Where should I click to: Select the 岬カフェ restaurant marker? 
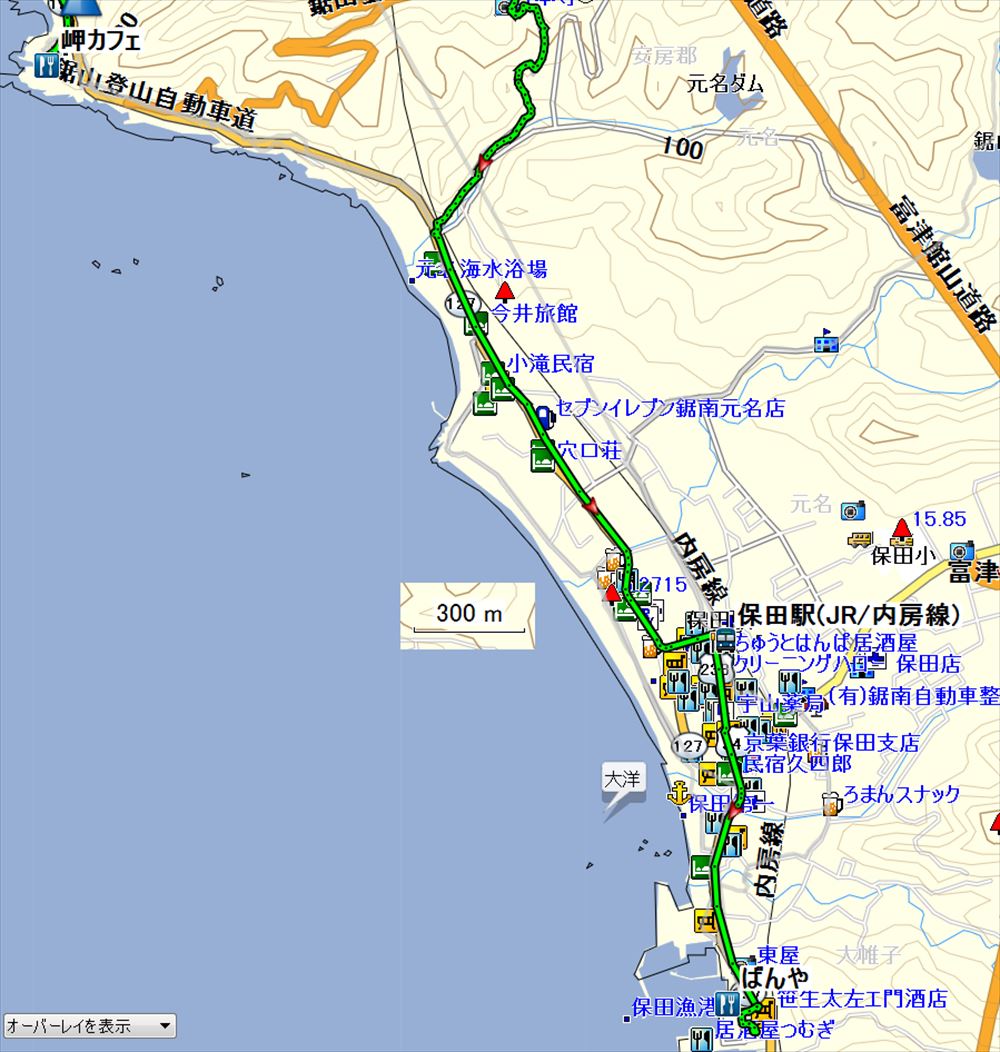click(46, 66)
